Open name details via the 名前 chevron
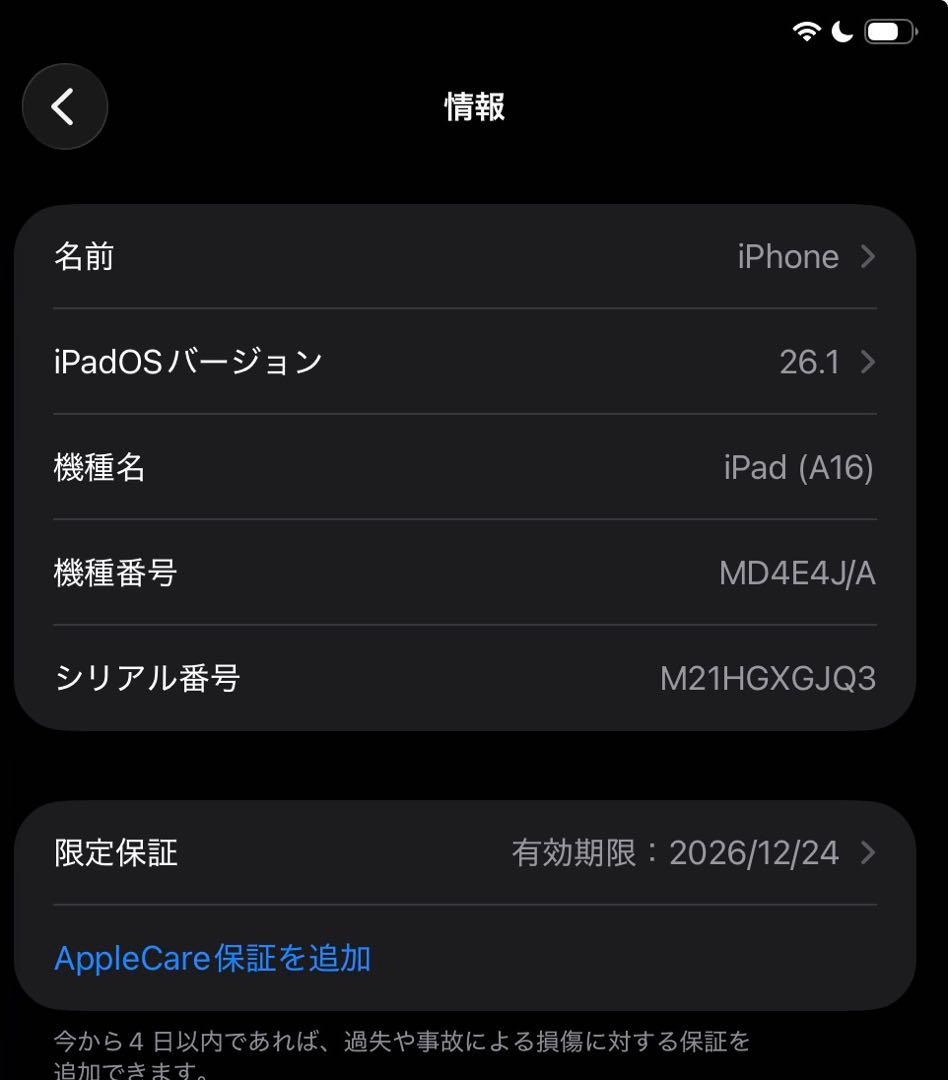Image resolution: width=948 pixels, height=1080 pixels. (x=866, y=257)
